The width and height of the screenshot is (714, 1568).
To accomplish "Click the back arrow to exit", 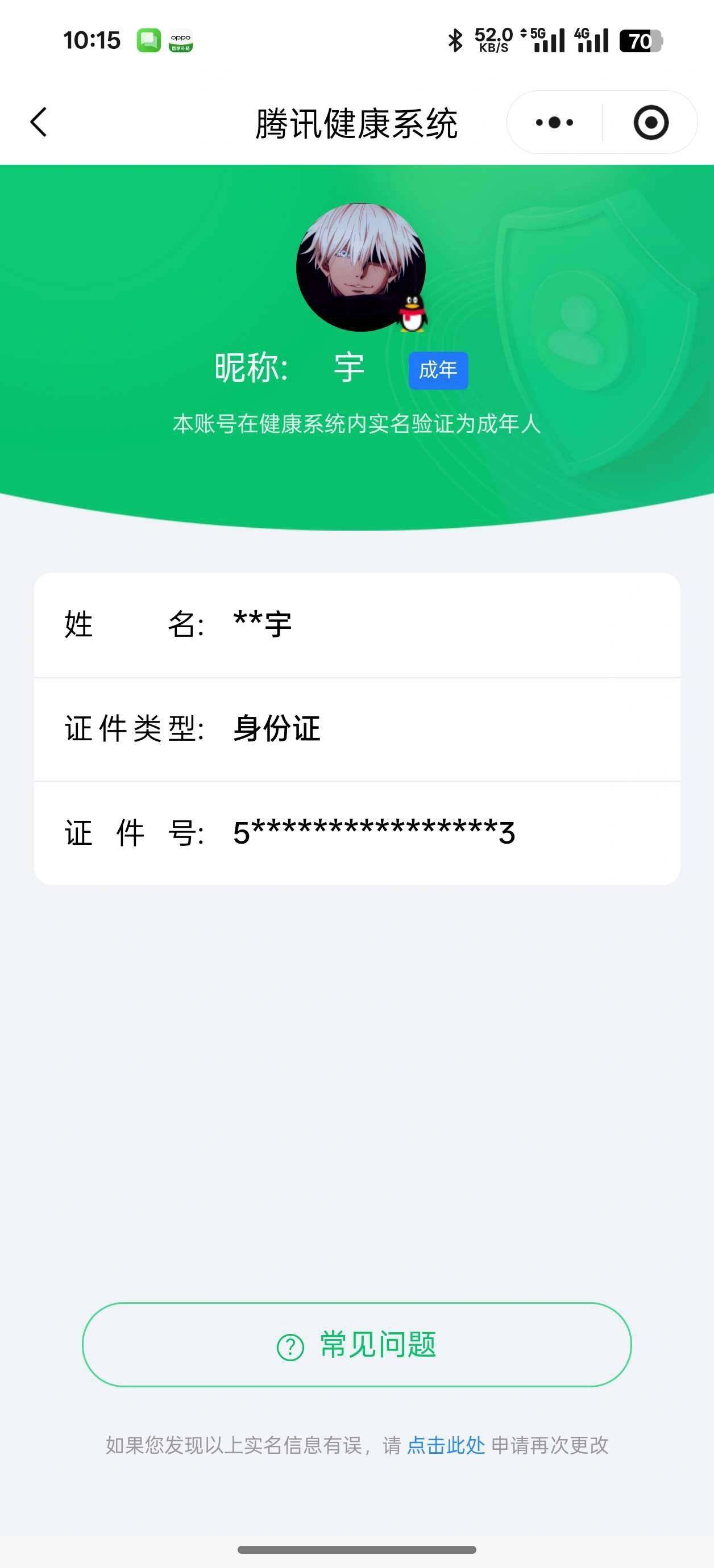I will (x=39, y=122).
